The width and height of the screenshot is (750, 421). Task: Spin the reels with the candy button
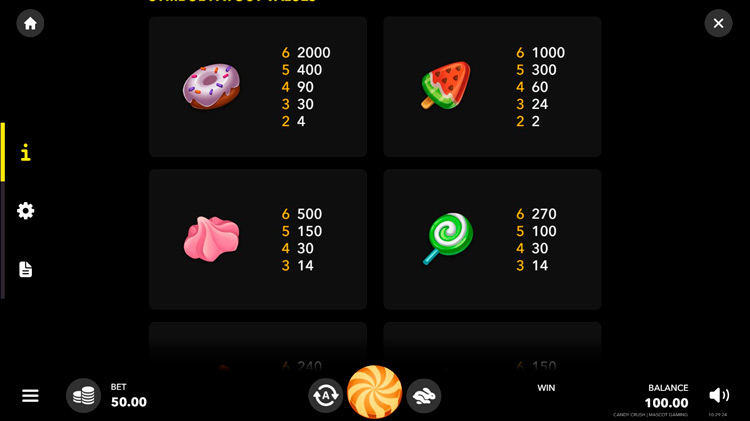coord(375,392)
